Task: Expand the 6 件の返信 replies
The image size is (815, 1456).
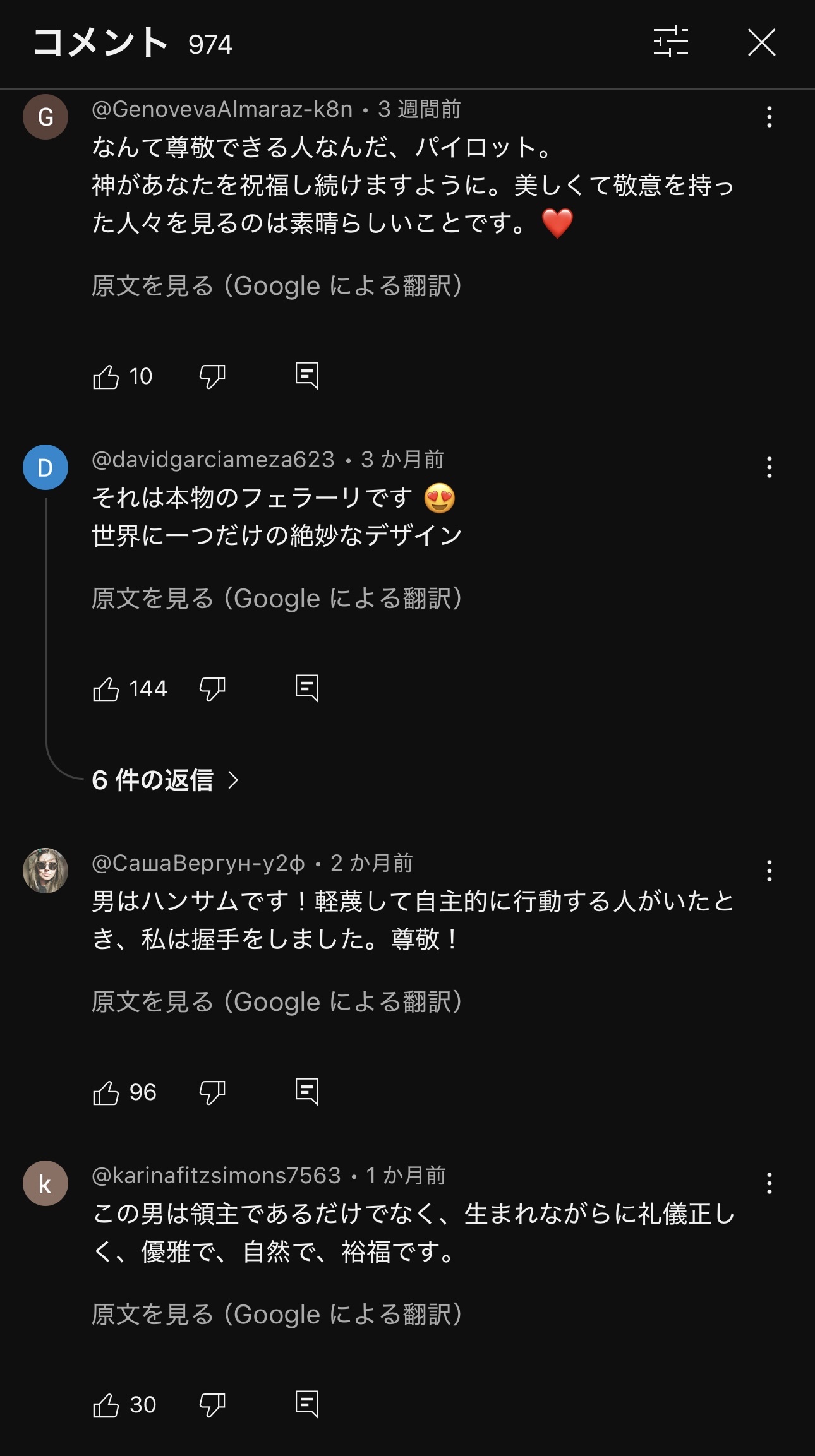Action: [x=166, y=780]
